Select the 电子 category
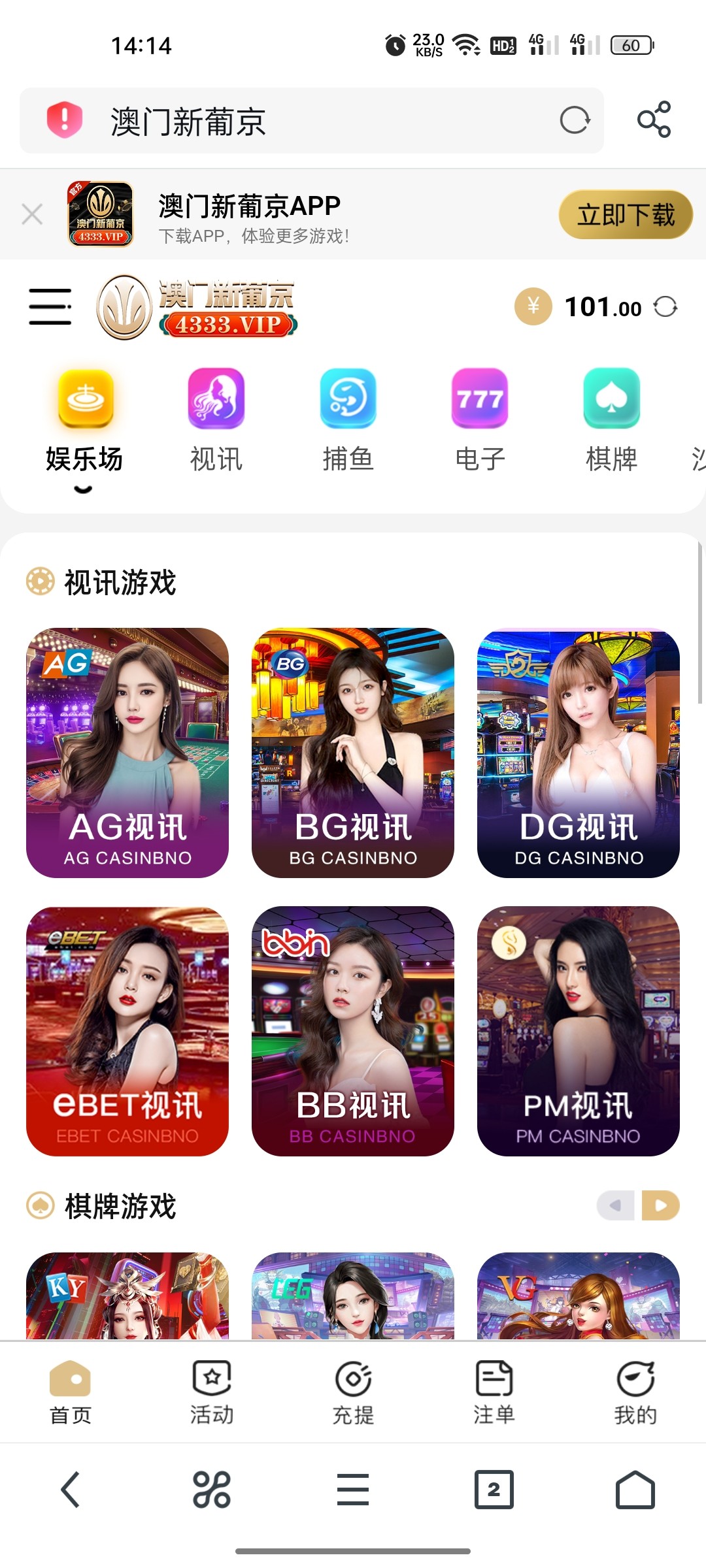The image size is (706, 1568). pos(480,419)
